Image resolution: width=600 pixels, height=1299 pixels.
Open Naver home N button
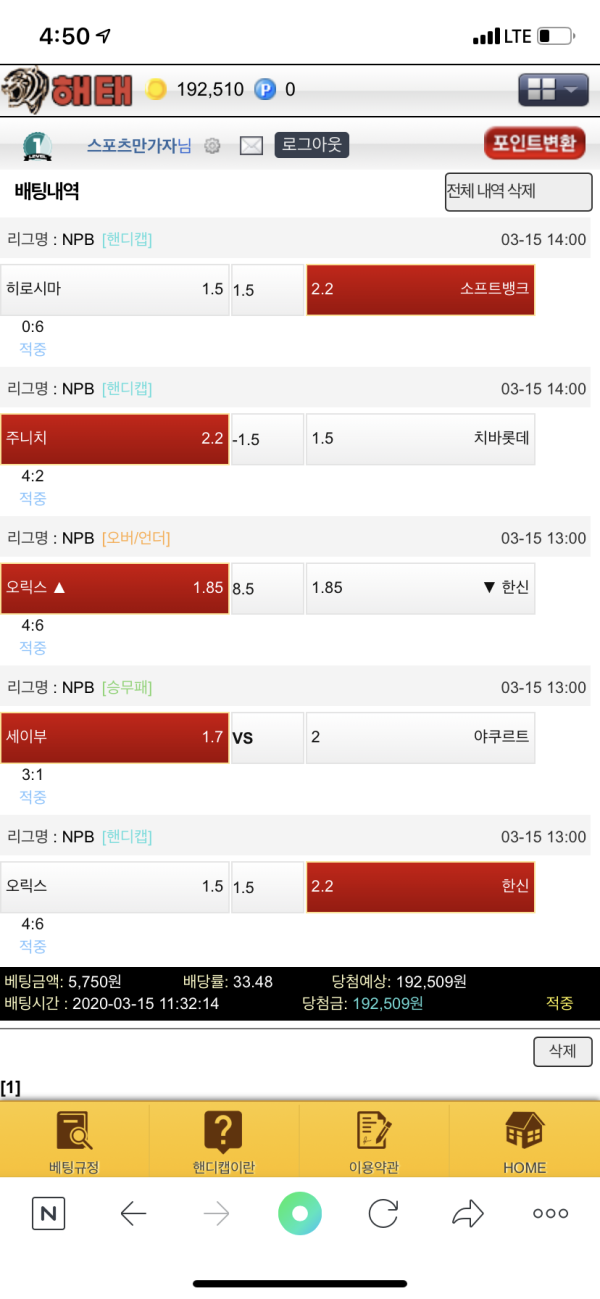pos(49,1214)
